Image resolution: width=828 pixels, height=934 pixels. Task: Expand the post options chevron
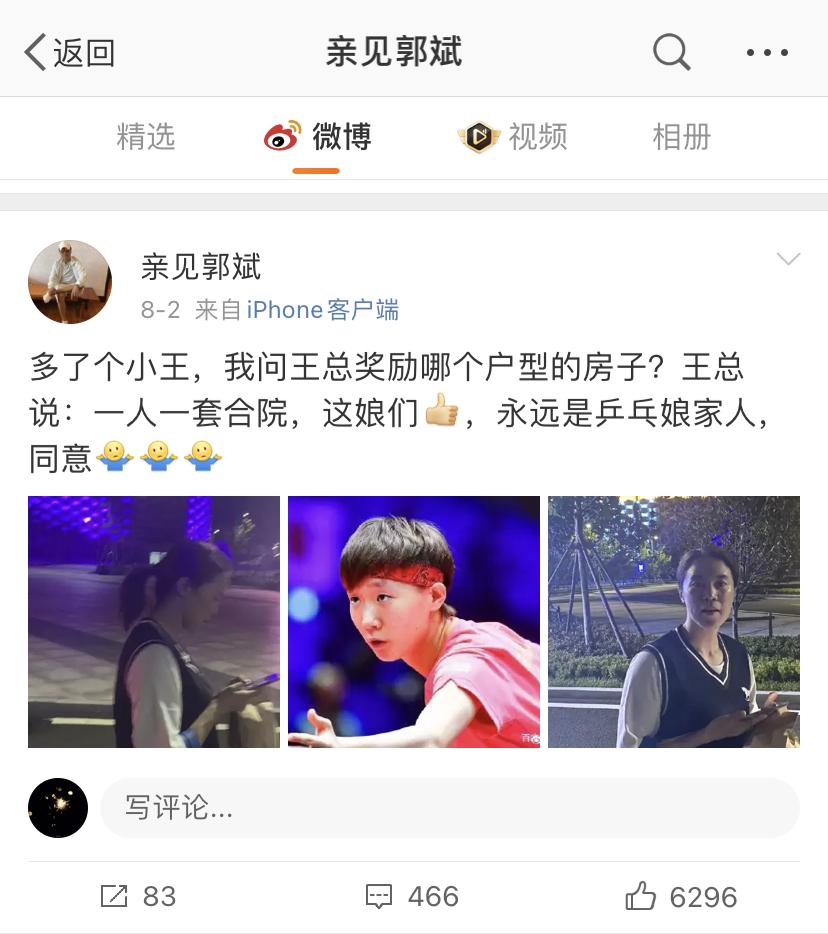point(788,260)
